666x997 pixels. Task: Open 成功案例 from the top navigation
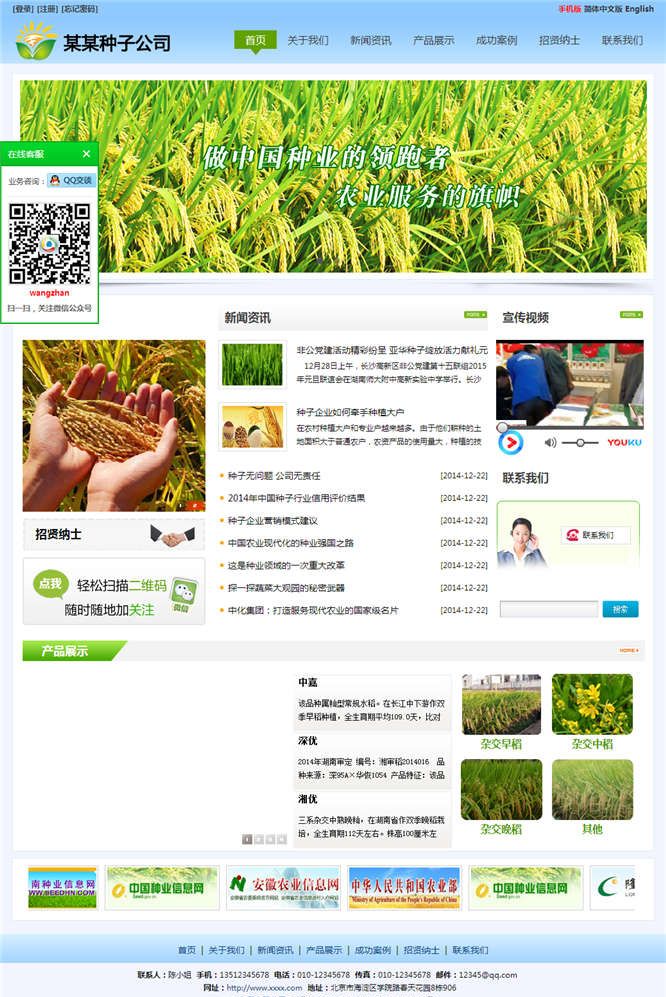coord(497,41)
